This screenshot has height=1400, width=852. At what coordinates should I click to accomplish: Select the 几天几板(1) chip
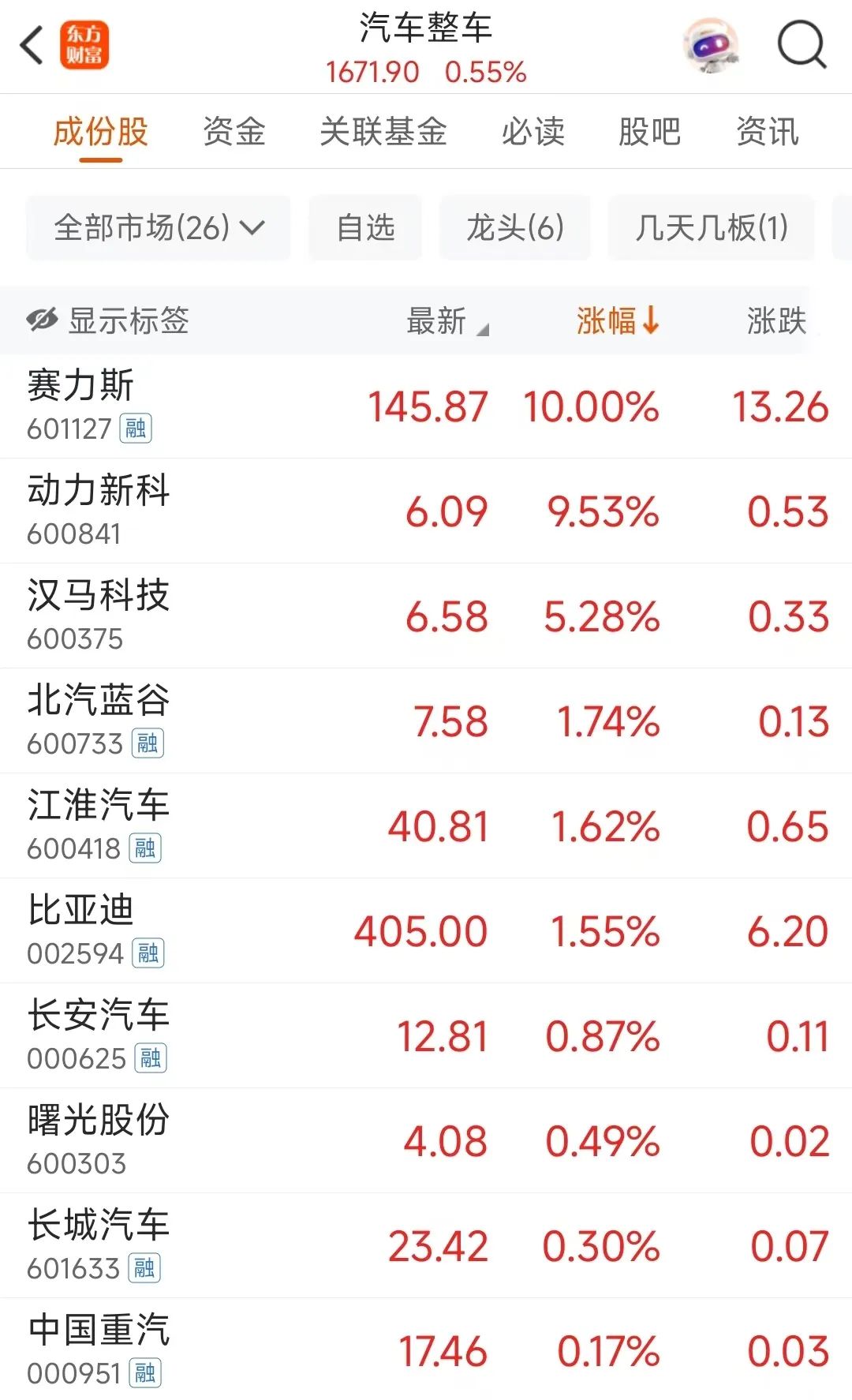[x=712, y=228]
